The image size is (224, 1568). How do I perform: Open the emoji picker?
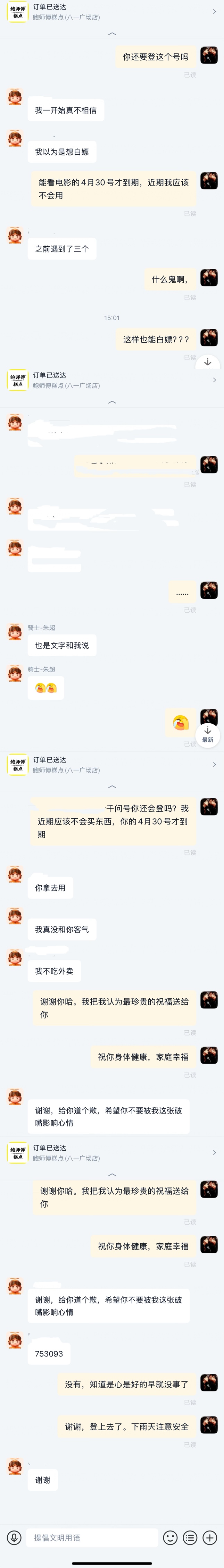tap(171, 1537)
